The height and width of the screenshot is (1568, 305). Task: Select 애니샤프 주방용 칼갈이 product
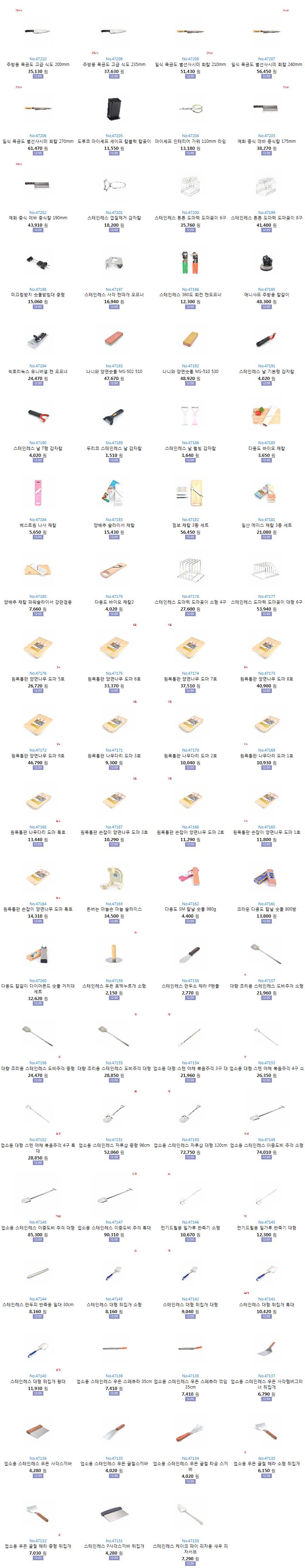(266, 295)
